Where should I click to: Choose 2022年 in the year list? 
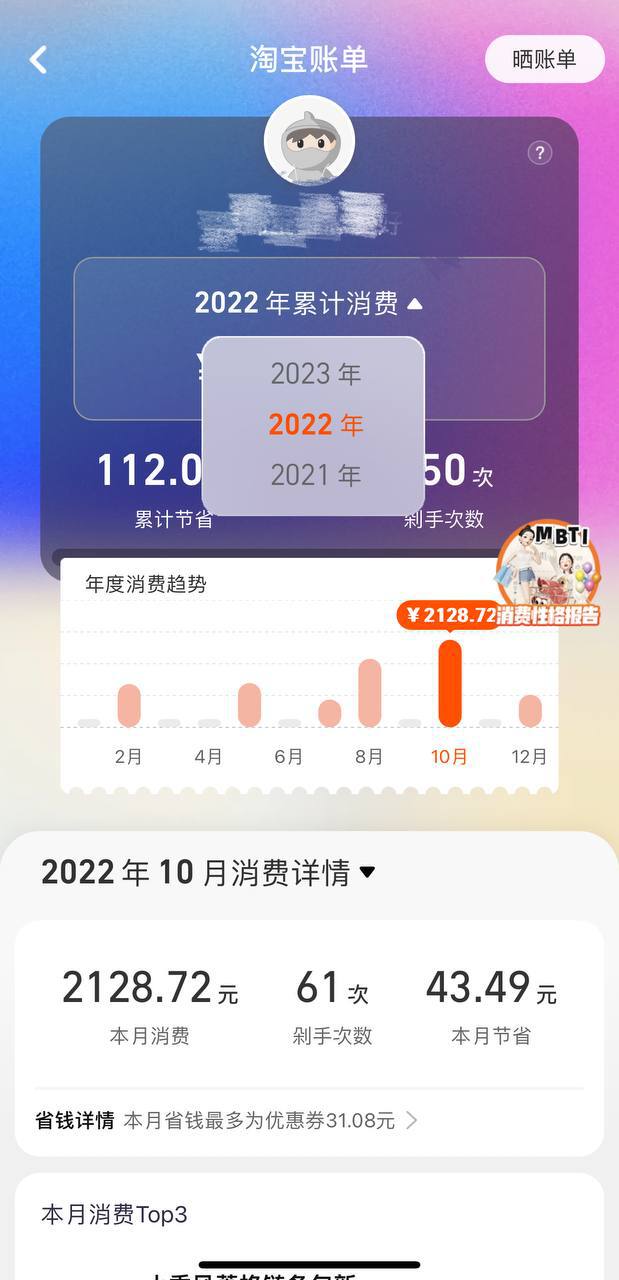tap(315, 425)
